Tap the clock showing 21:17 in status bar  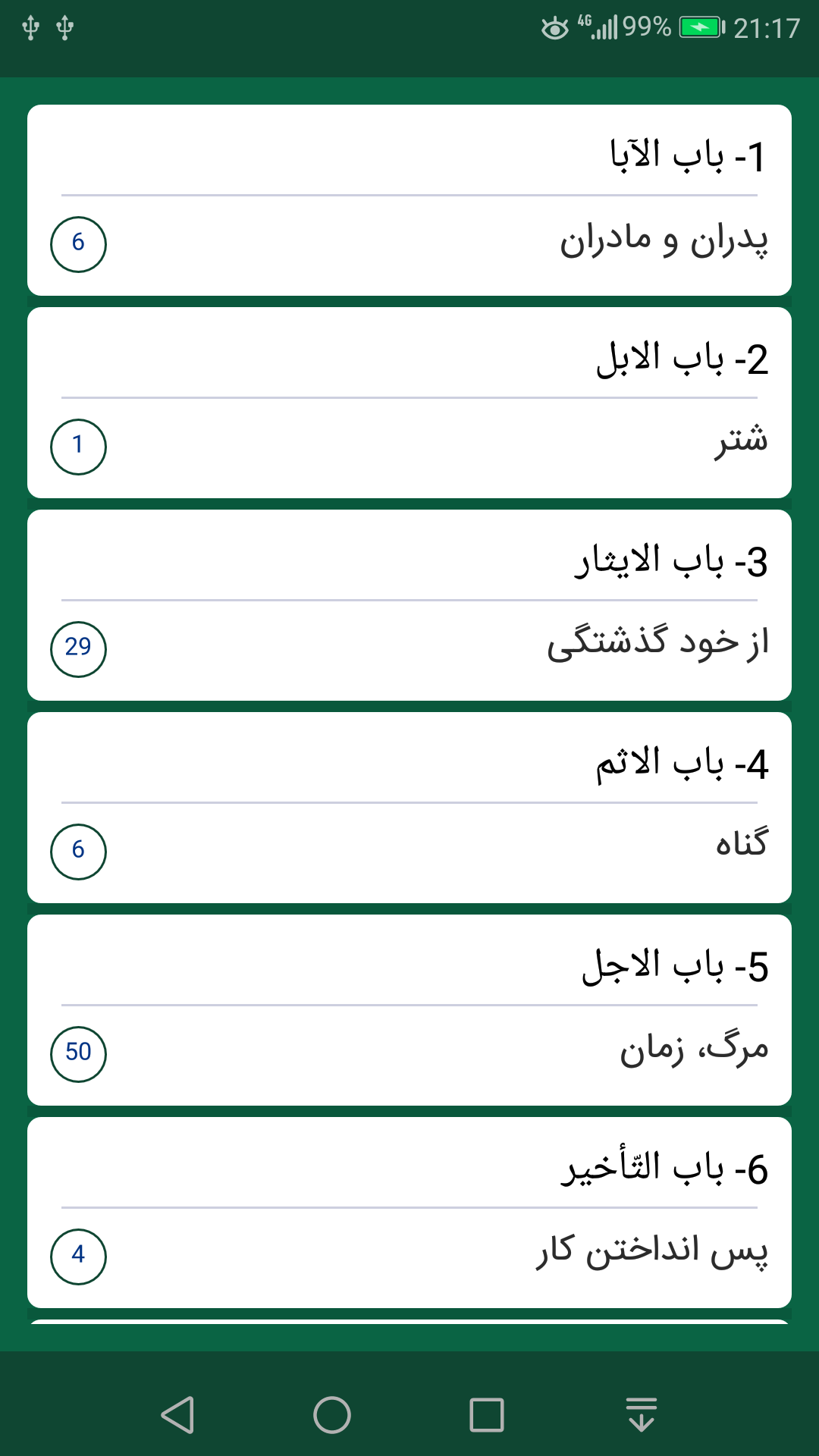765,24
